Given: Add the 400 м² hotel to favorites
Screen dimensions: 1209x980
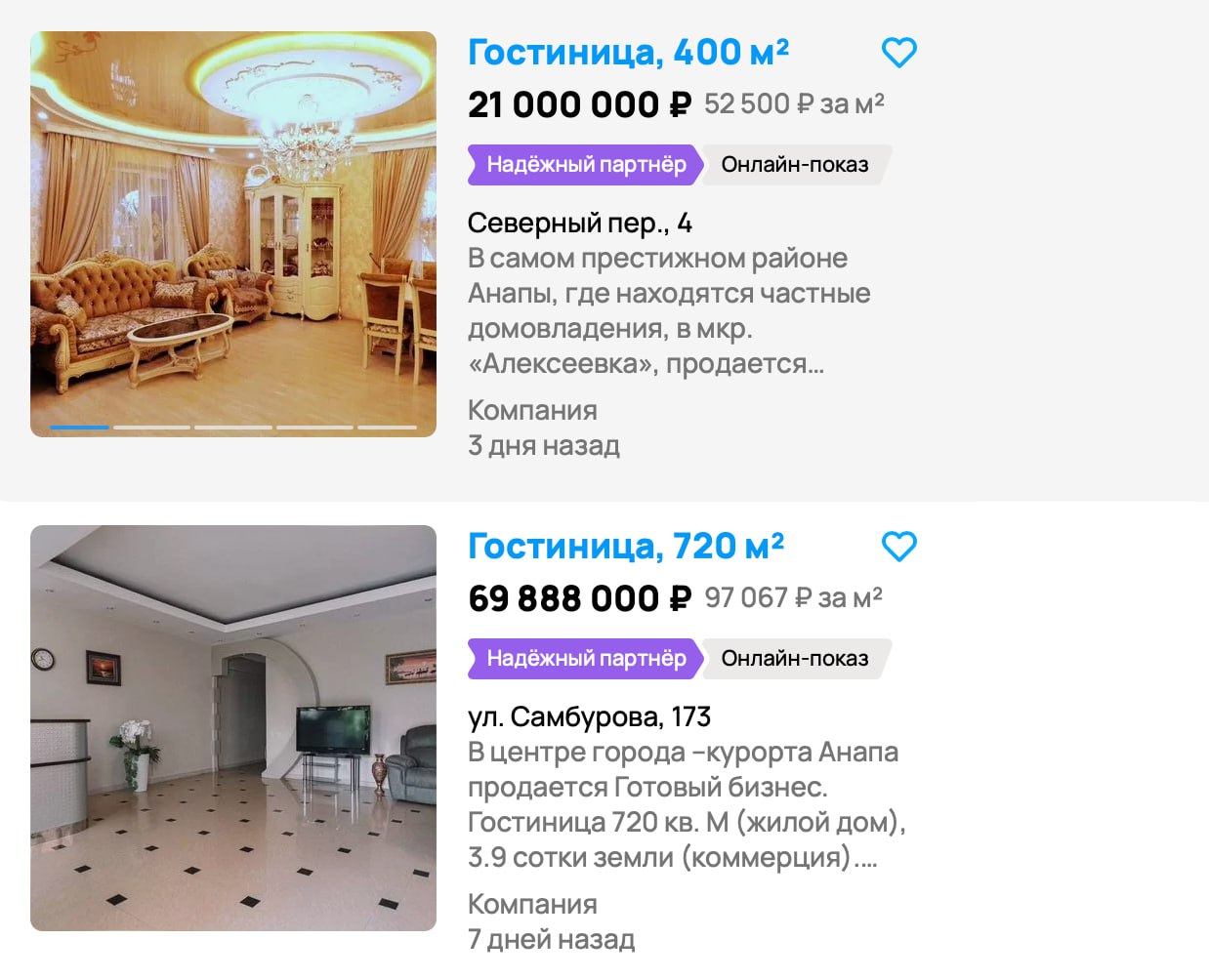Looking at the screenshot, I should tap(898, 52).
